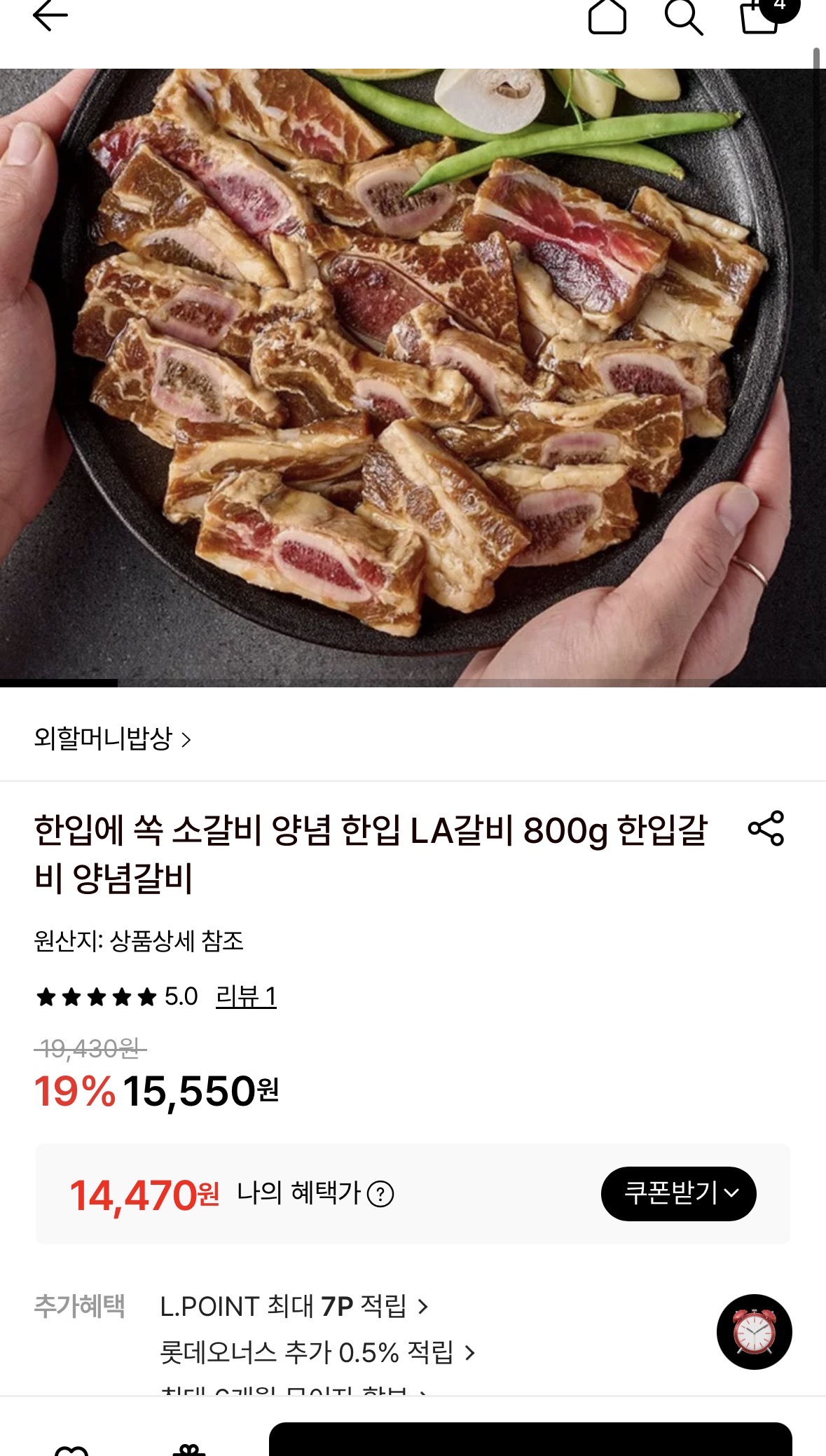This screenshot has width=826, height=1456.
Task: Open the shopping cart
Action: [761, 17]
